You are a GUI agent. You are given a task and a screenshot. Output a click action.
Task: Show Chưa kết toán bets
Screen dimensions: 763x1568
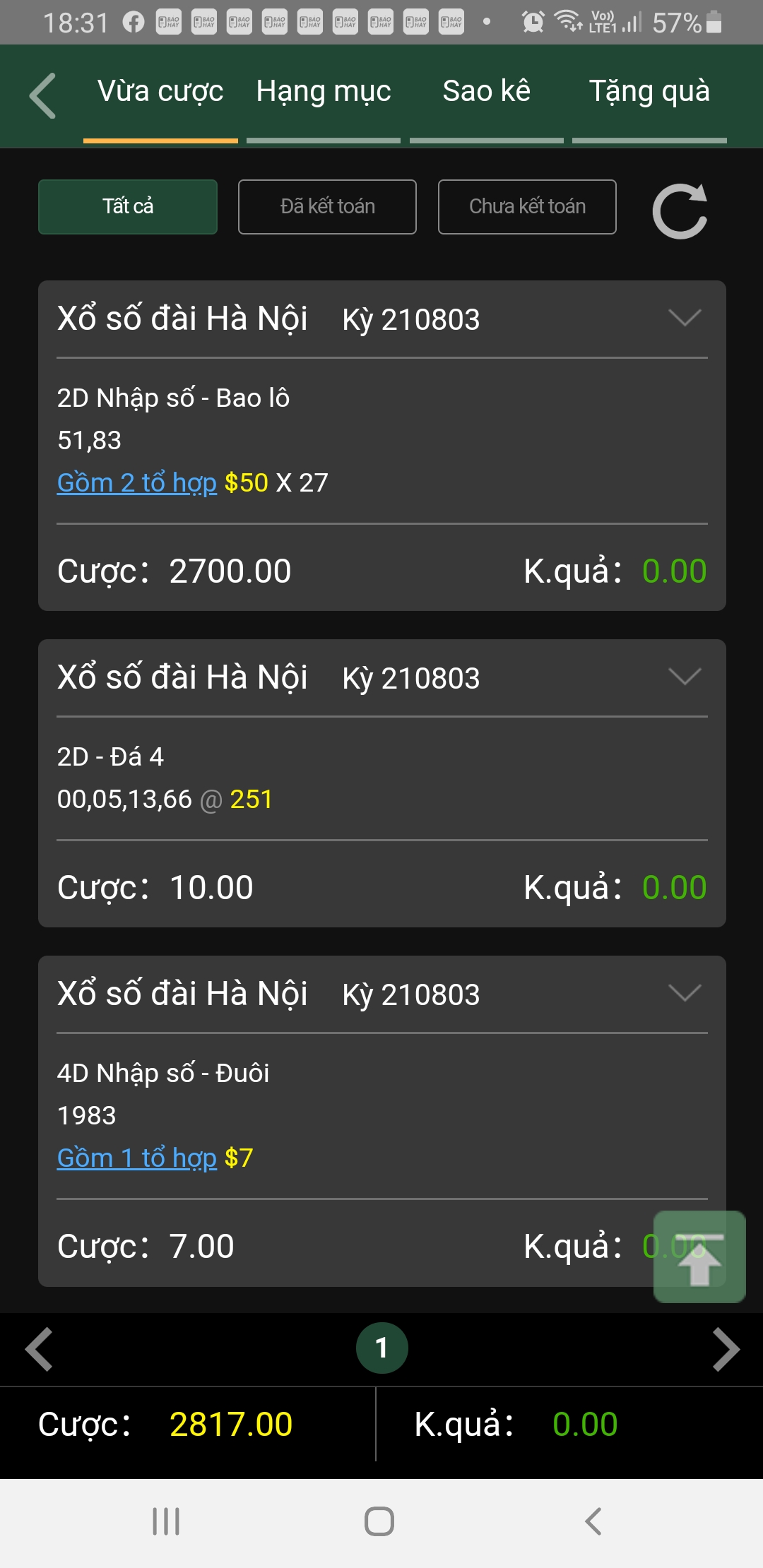(x=527, y=207)
